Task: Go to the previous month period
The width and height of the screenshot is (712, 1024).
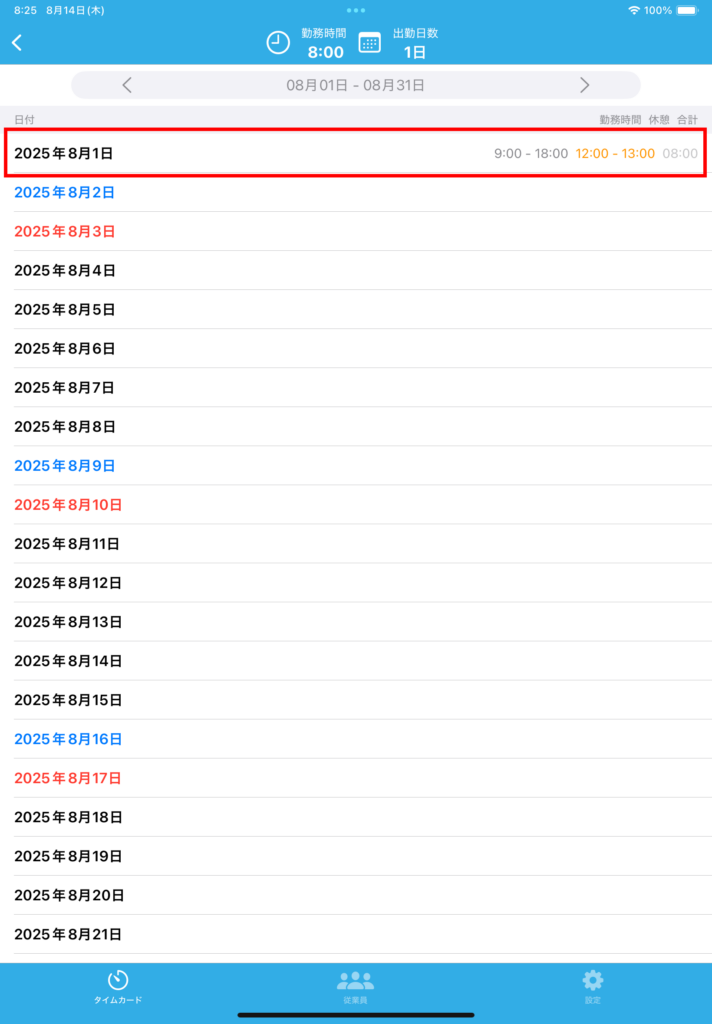Action: [127, 85]
